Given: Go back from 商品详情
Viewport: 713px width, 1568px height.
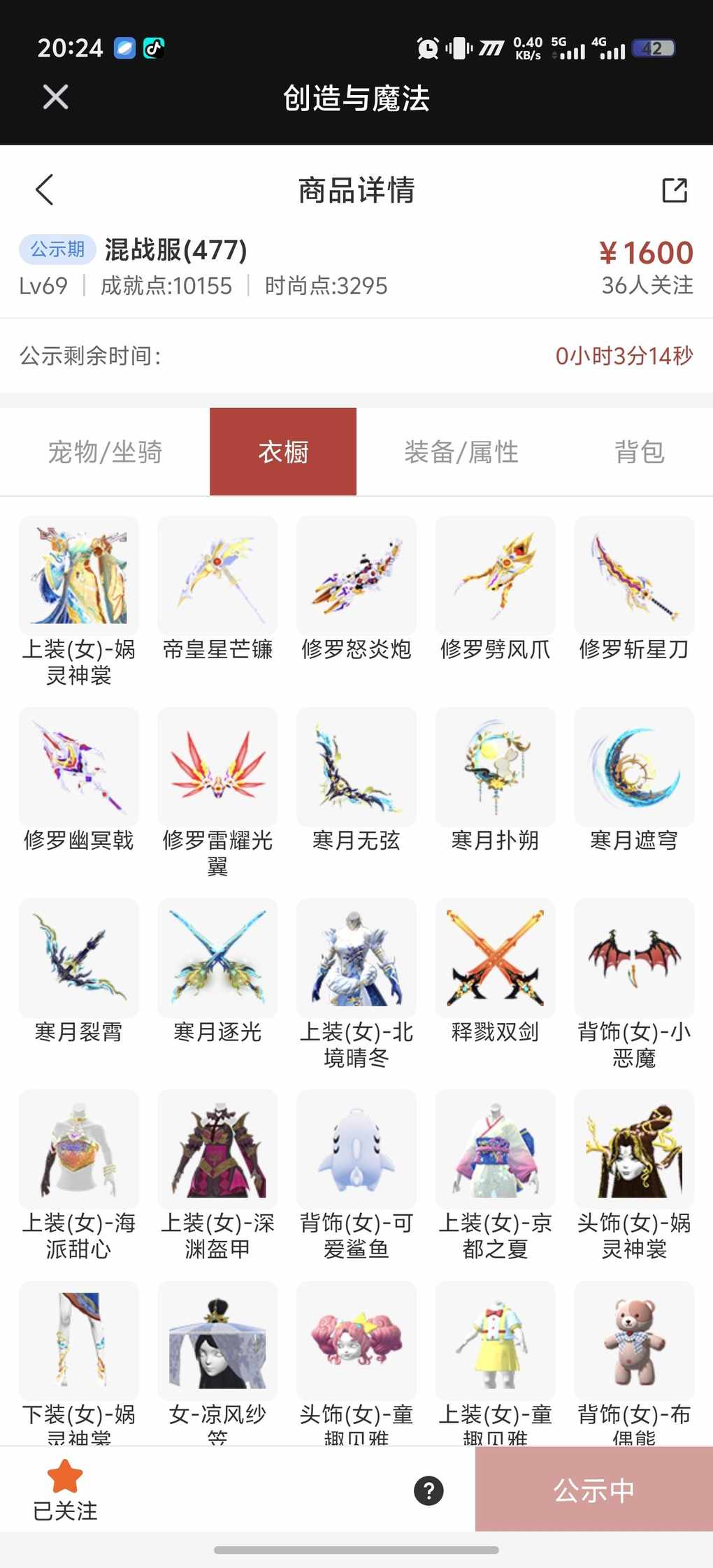Looking at the screenshot, I should coord(45,189).
